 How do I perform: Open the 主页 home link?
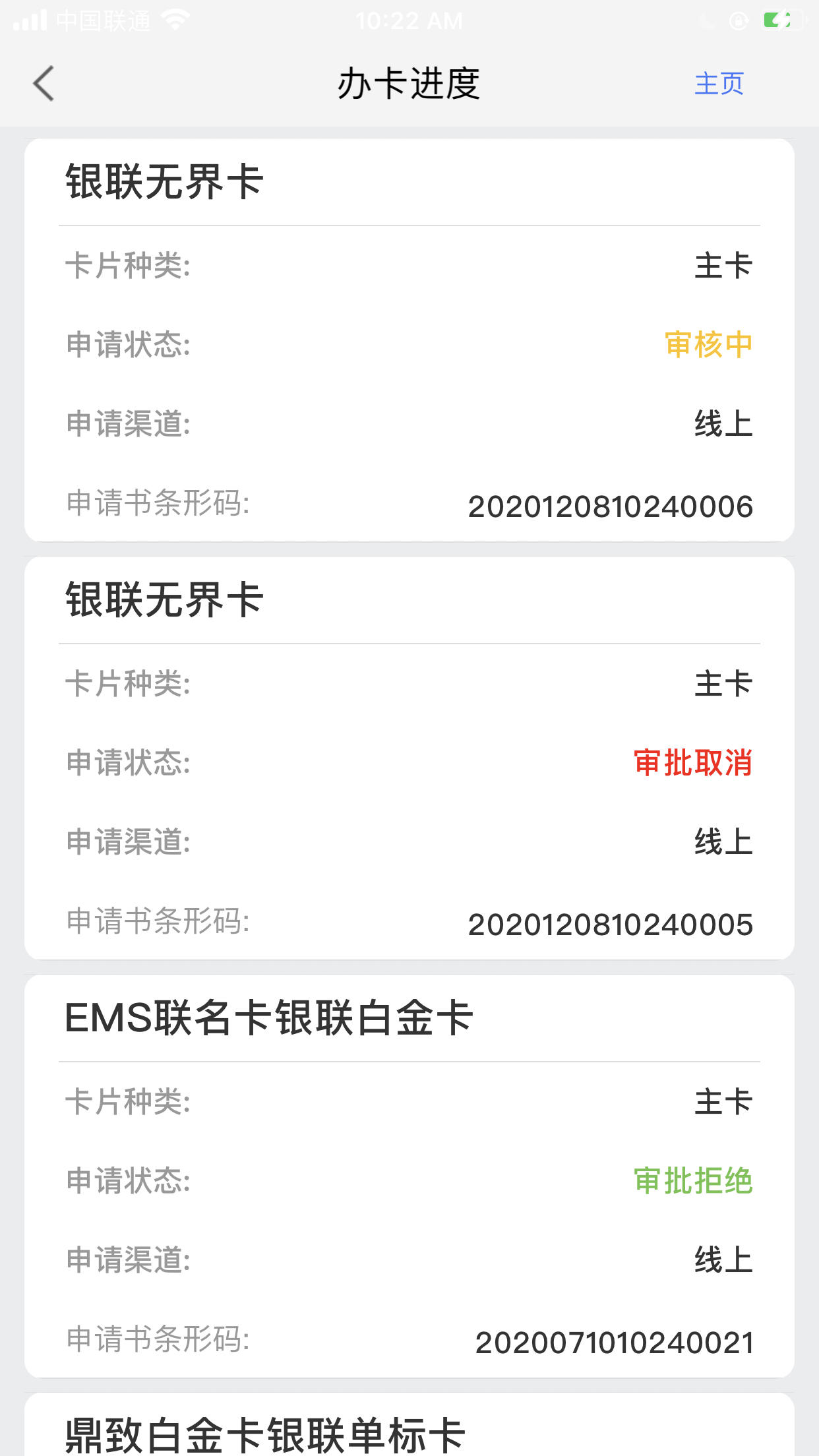[x=719, y=84]
